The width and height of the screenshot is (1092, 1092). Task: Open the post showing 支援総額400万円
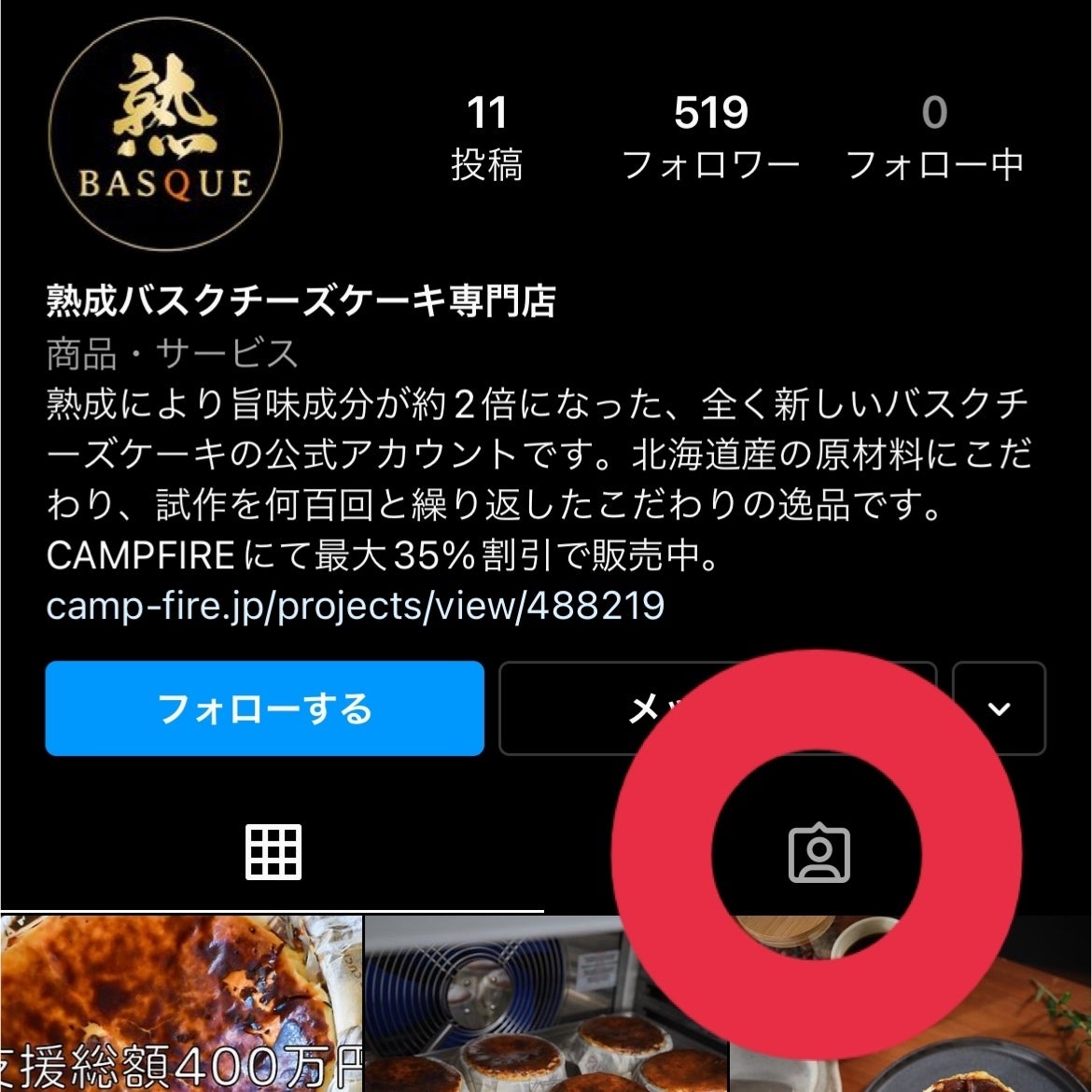(x=180, y=1003)
